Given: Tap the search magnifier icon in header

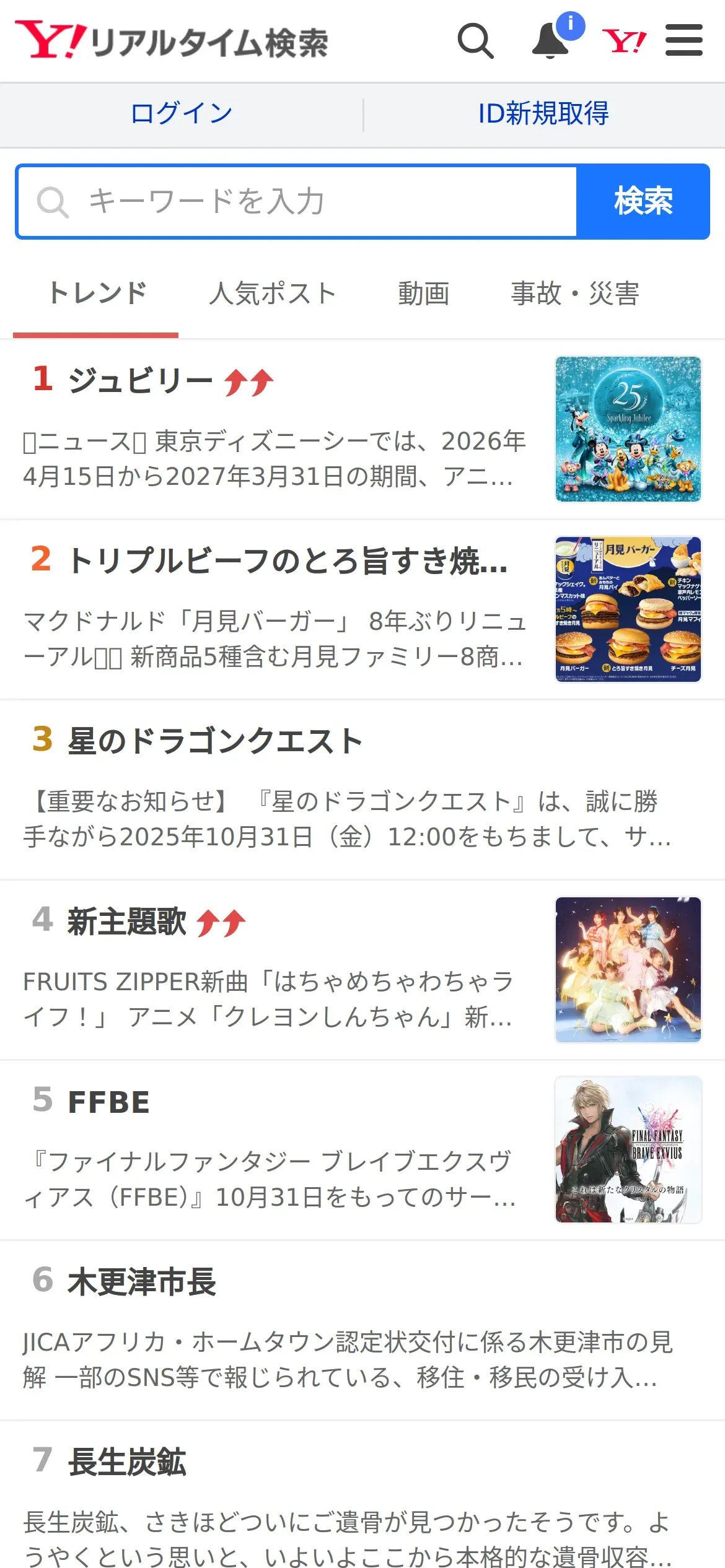Looking at the screenshot, I should (x=475, y=41).
